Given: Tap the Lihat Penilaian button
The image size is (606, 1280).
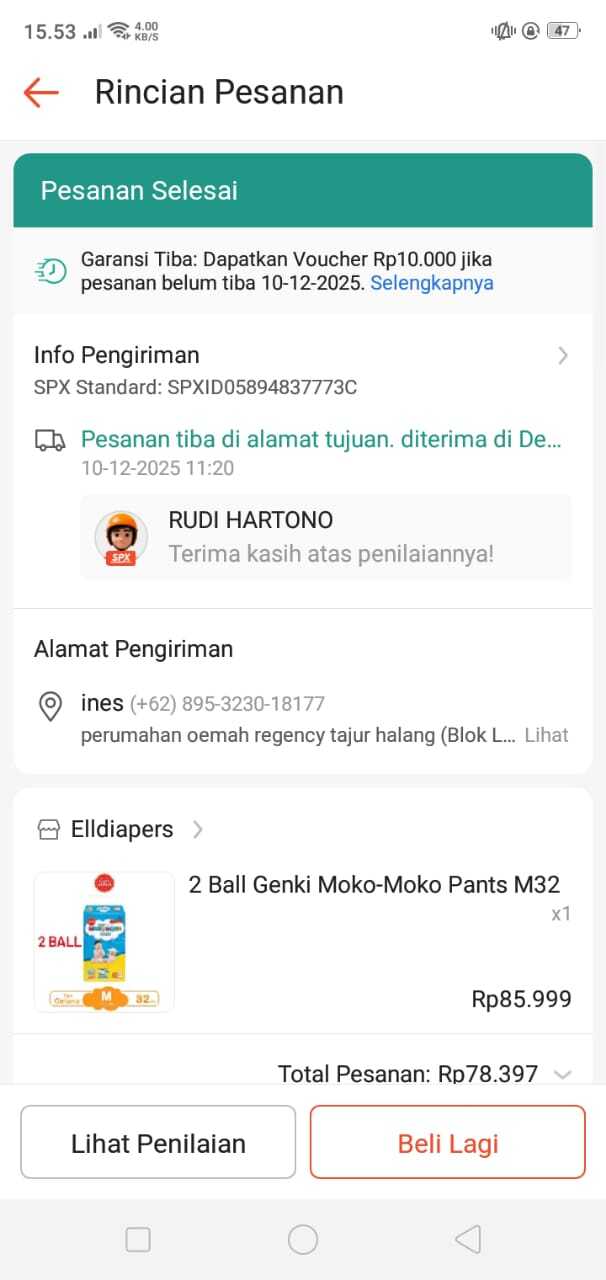Looking at the screenshot, I should [158, 1143].
